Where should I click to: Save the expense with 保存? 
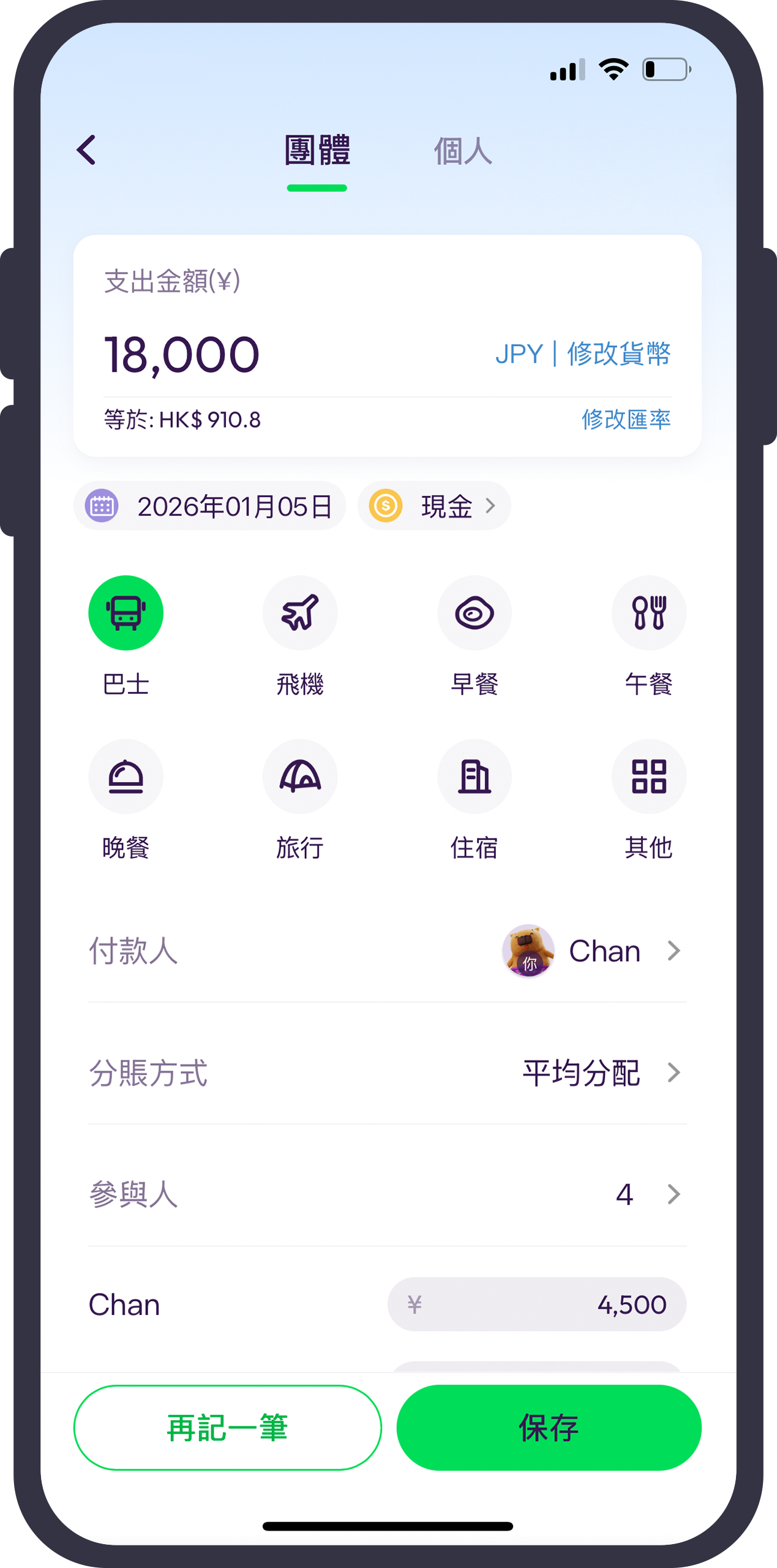pyautogui.click(x=549, y=1428)
